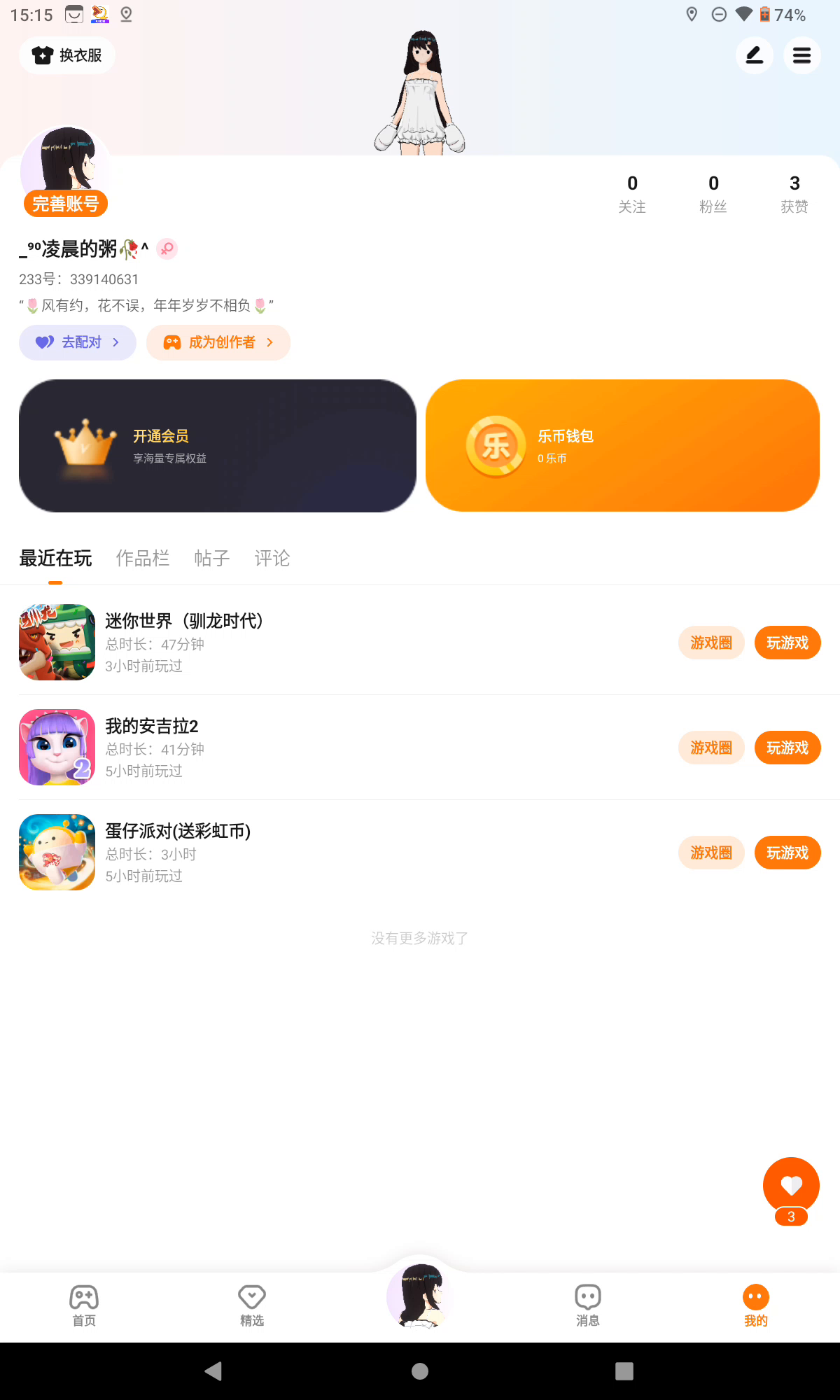Open the hamburger menu
Image resolution: width=840 pixels, height=1400 pixels.
pyautogui.click(x=801, y=55)
